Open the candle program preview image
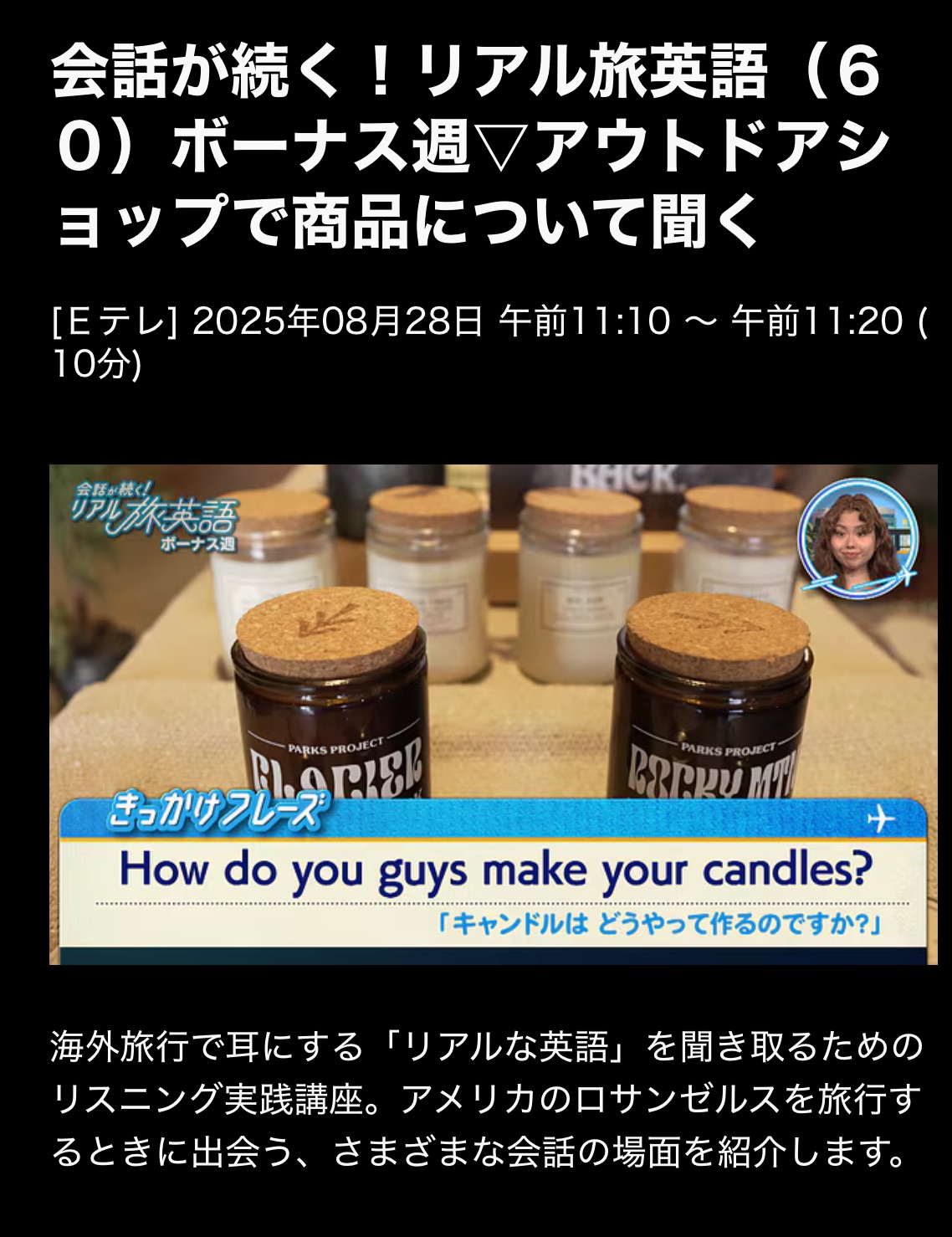The image size is (952, 1237). 493,714
